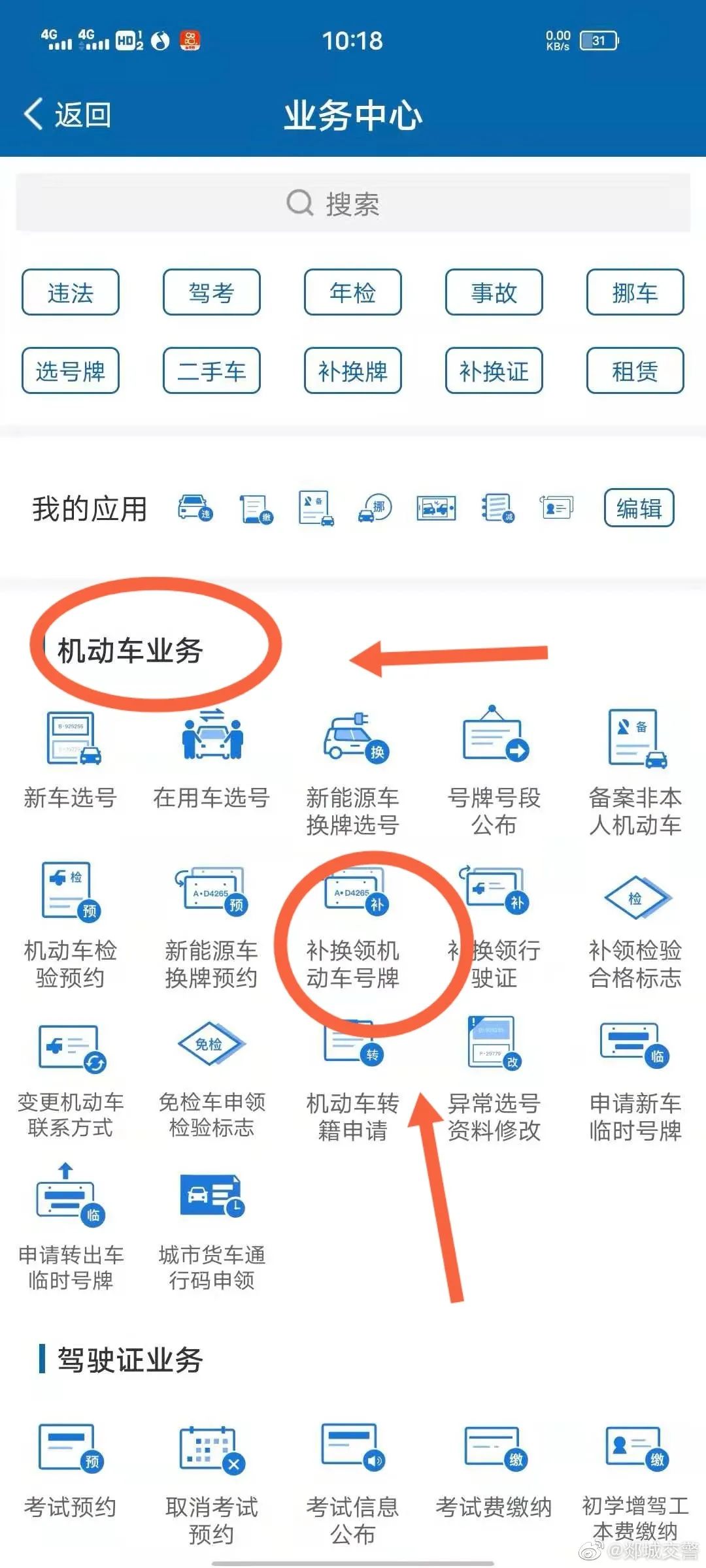Image resolution: width=706 pixels, height=1568 pixels.
Task: Tap the 返回 back button
Action: (68, 115)
